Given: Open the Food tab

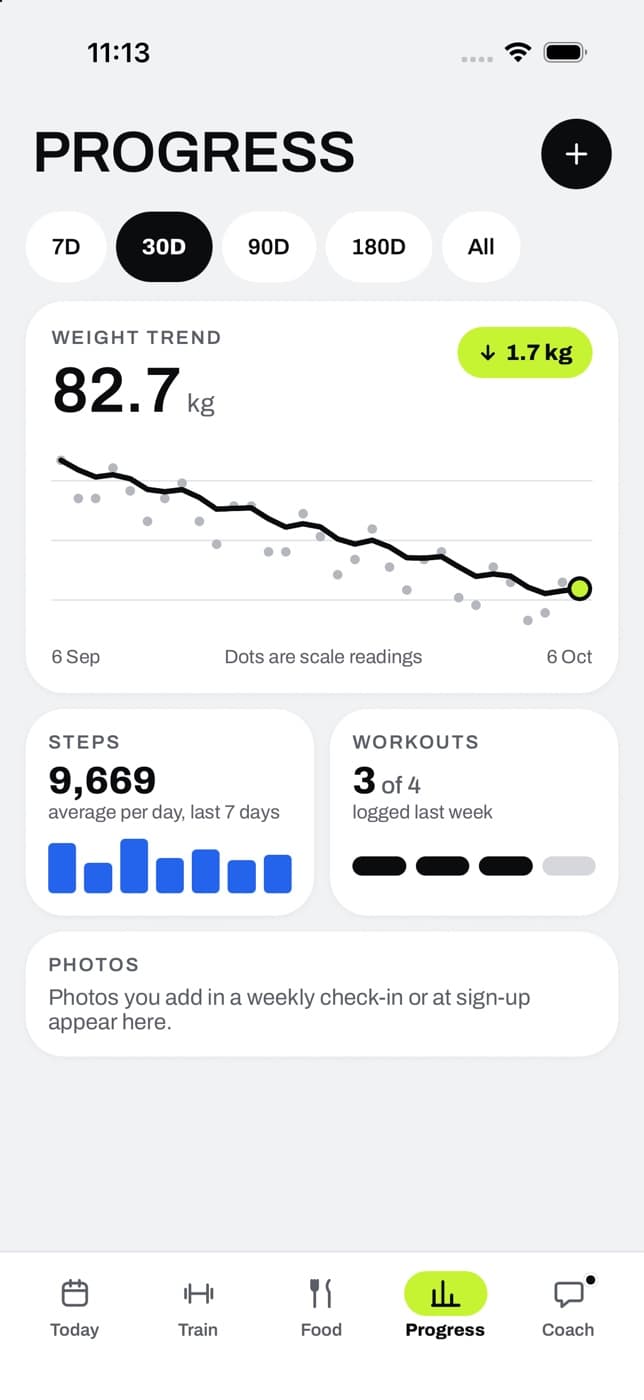Looking at the screenshot, I should (321, 1308).
